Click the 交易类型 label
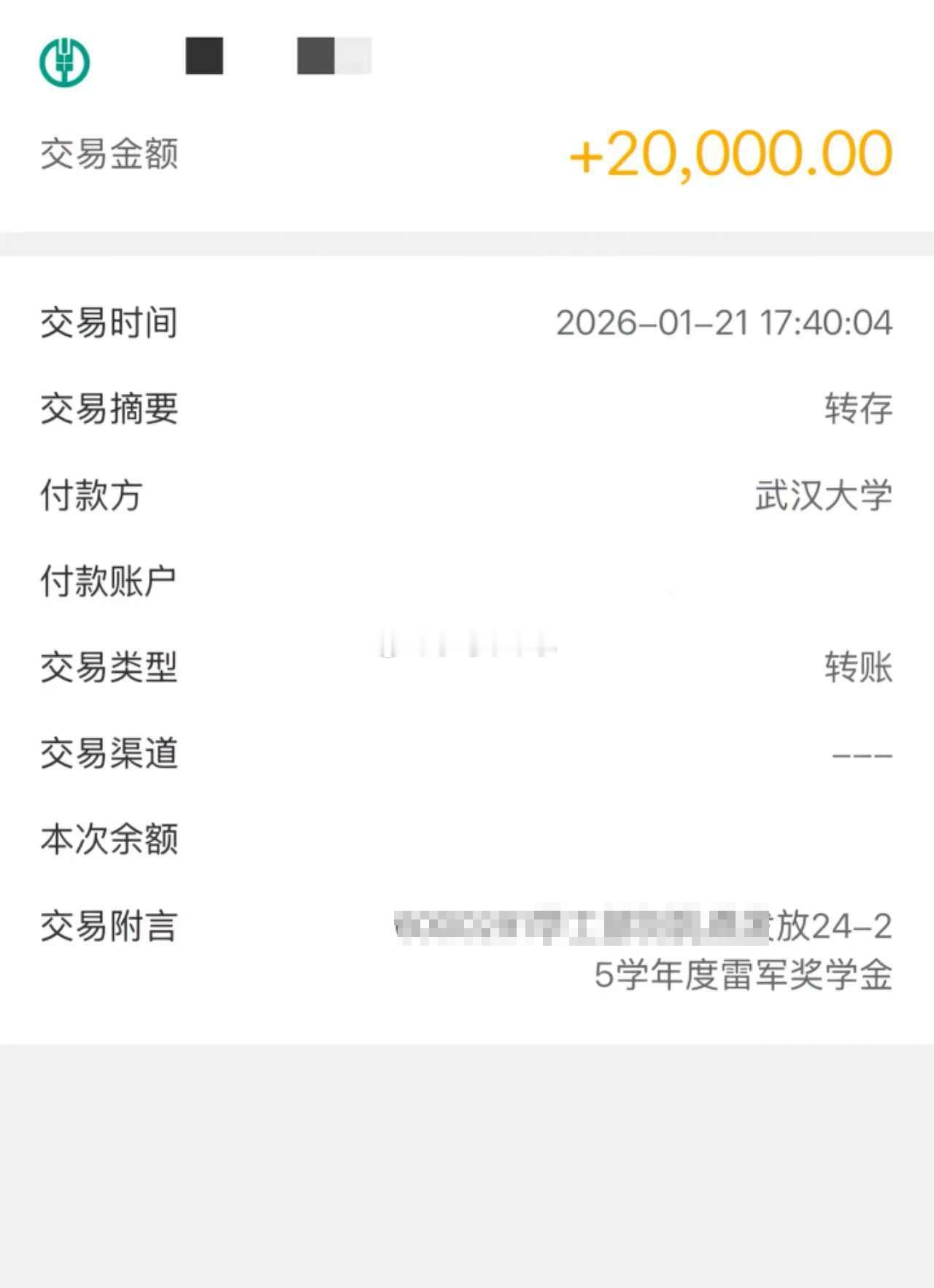934x1288 pixels. [108, 668]
